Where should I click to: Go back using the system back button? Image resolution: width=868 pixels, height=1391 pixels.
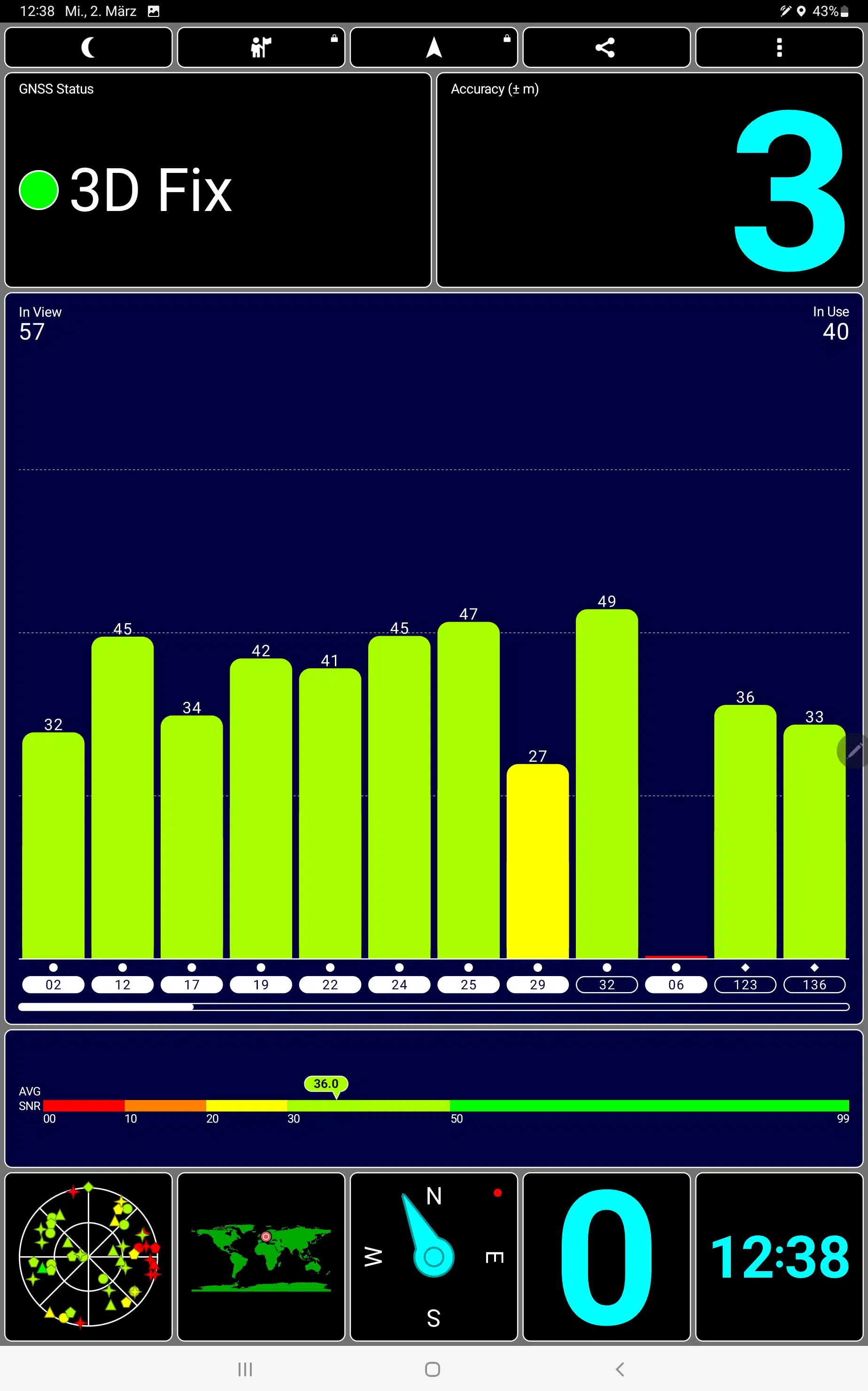click(620, 1369)
